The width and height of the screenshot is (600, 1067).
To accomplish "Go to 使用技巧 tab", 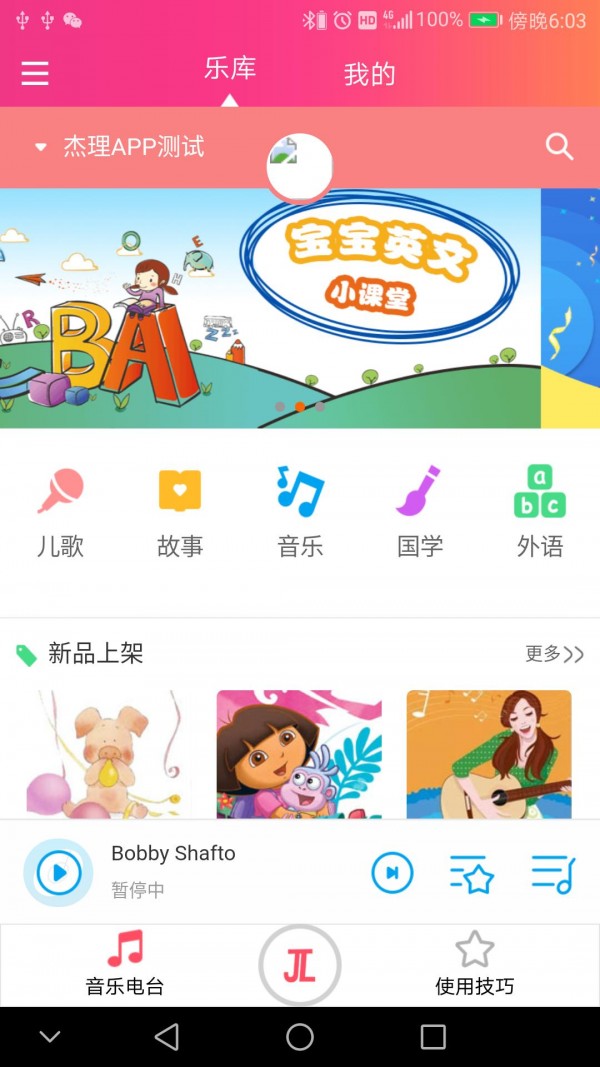I will tap(475, 964).
